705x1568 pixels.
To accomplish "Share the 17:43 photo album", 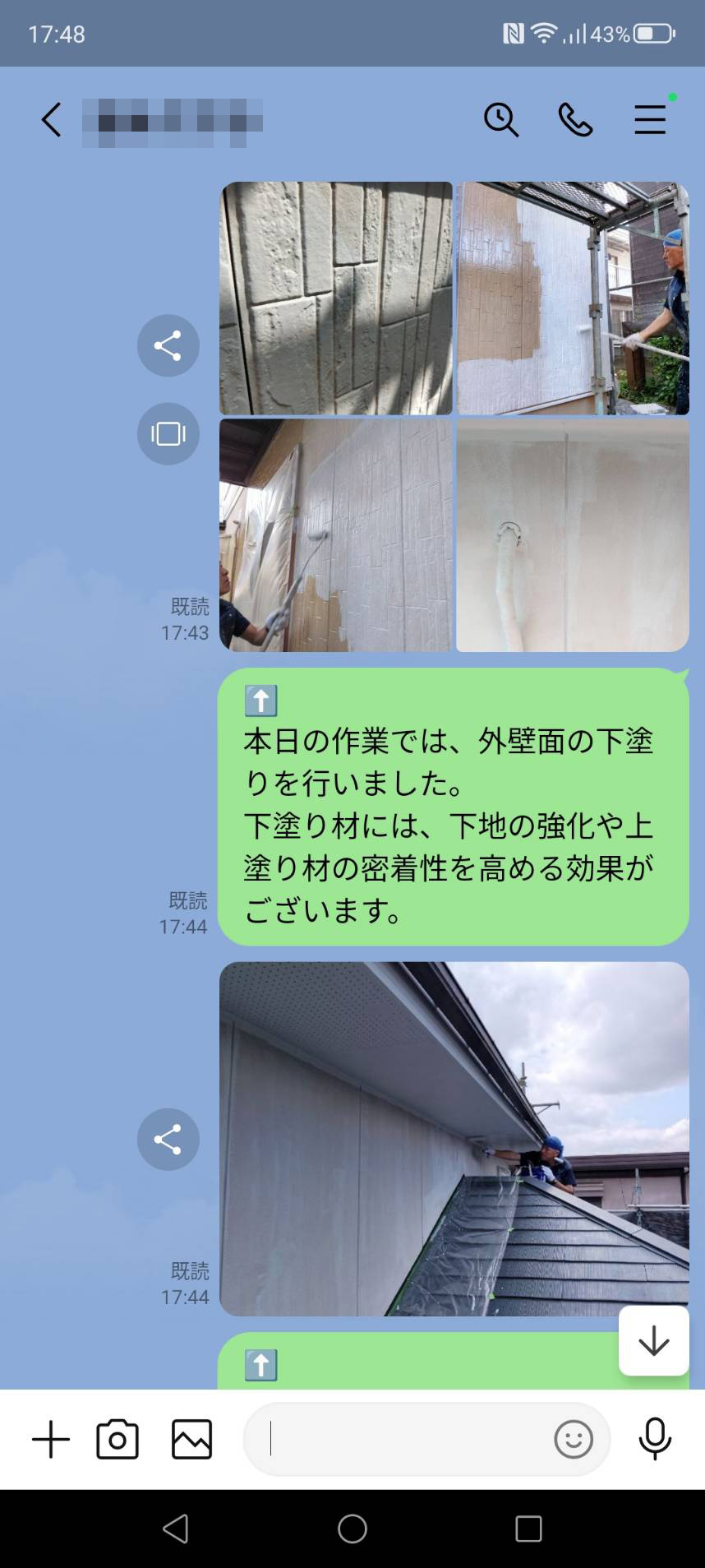I will point(168,346).
